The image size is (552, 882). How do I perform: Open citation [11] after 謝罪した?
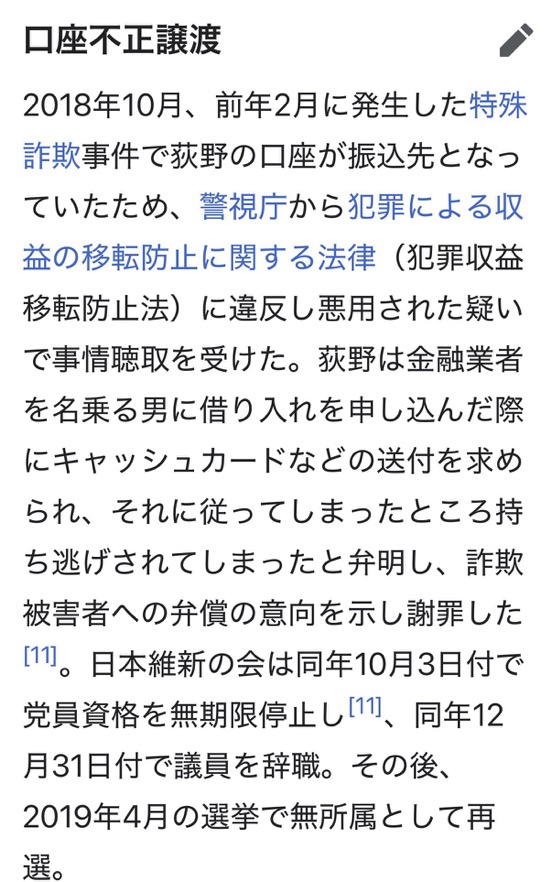41,655
